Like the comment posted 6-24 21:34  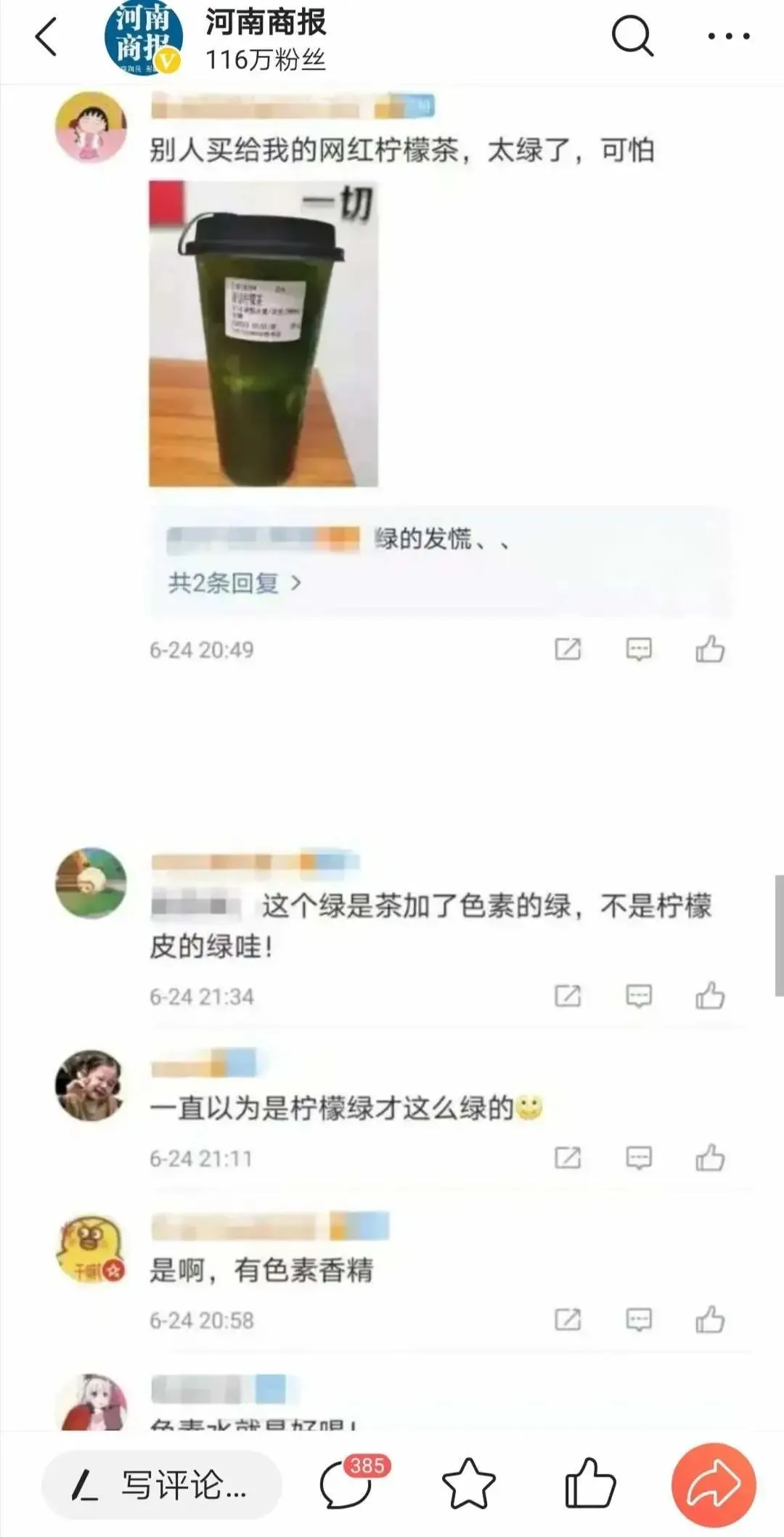[710, 995]
